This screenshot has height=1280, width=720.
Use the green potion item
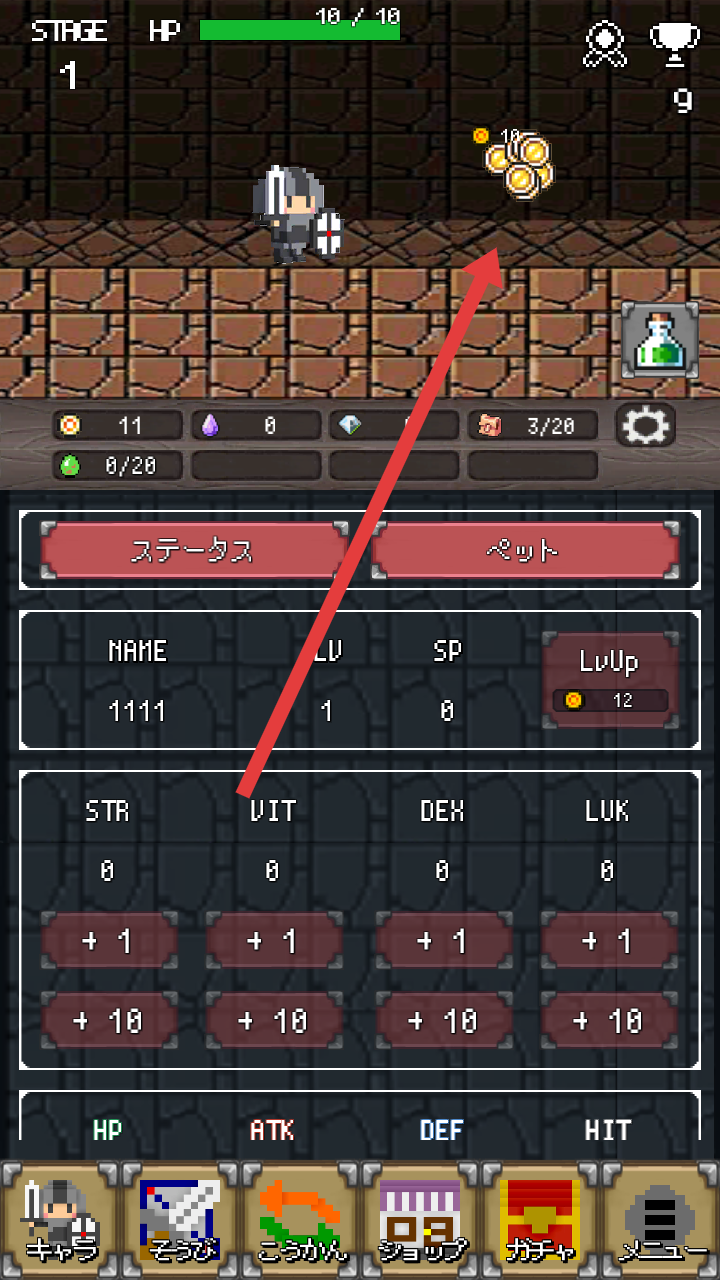660,341
